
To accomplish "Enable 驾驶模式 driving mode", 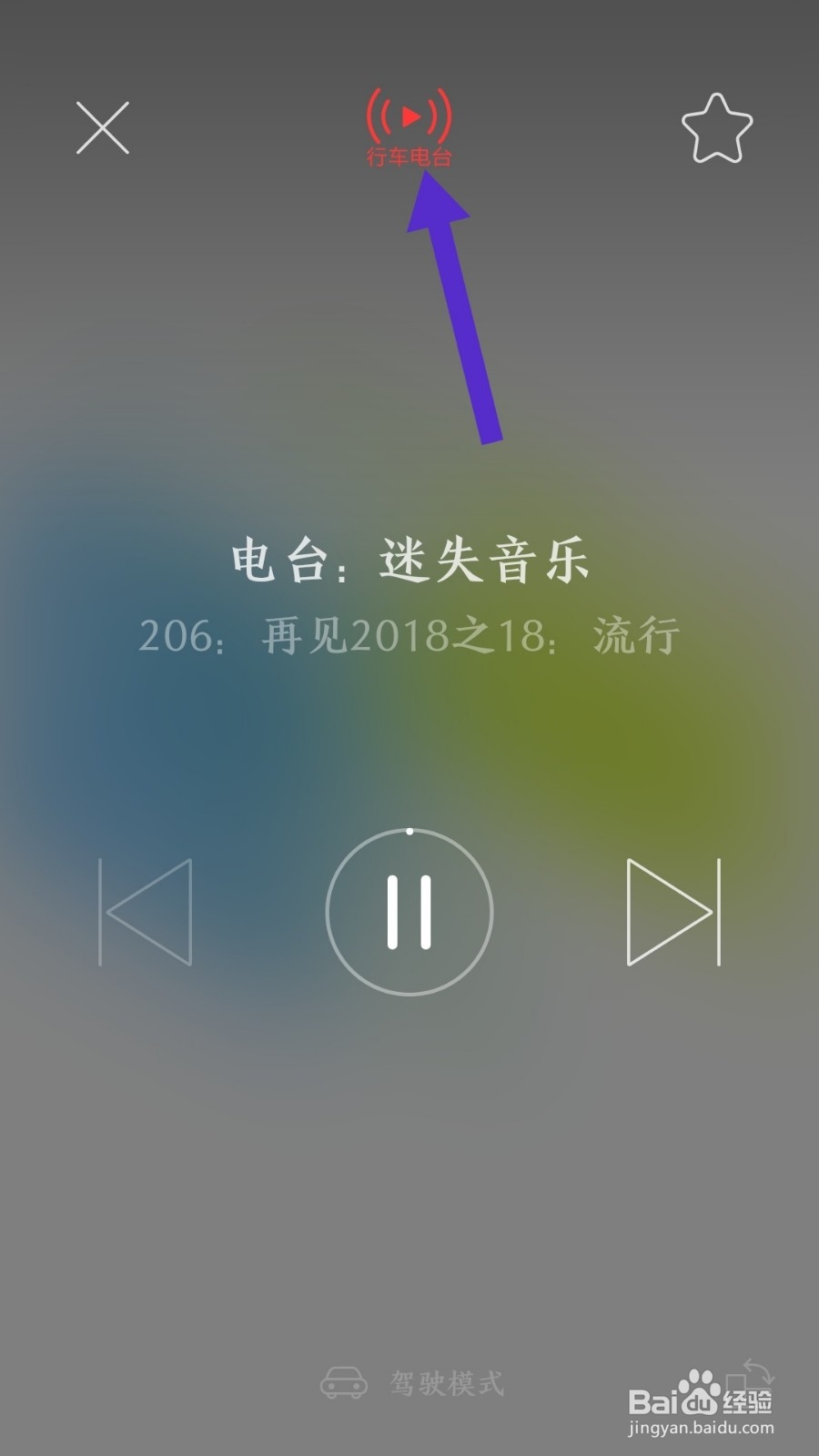I will (x=411, y=1383).
